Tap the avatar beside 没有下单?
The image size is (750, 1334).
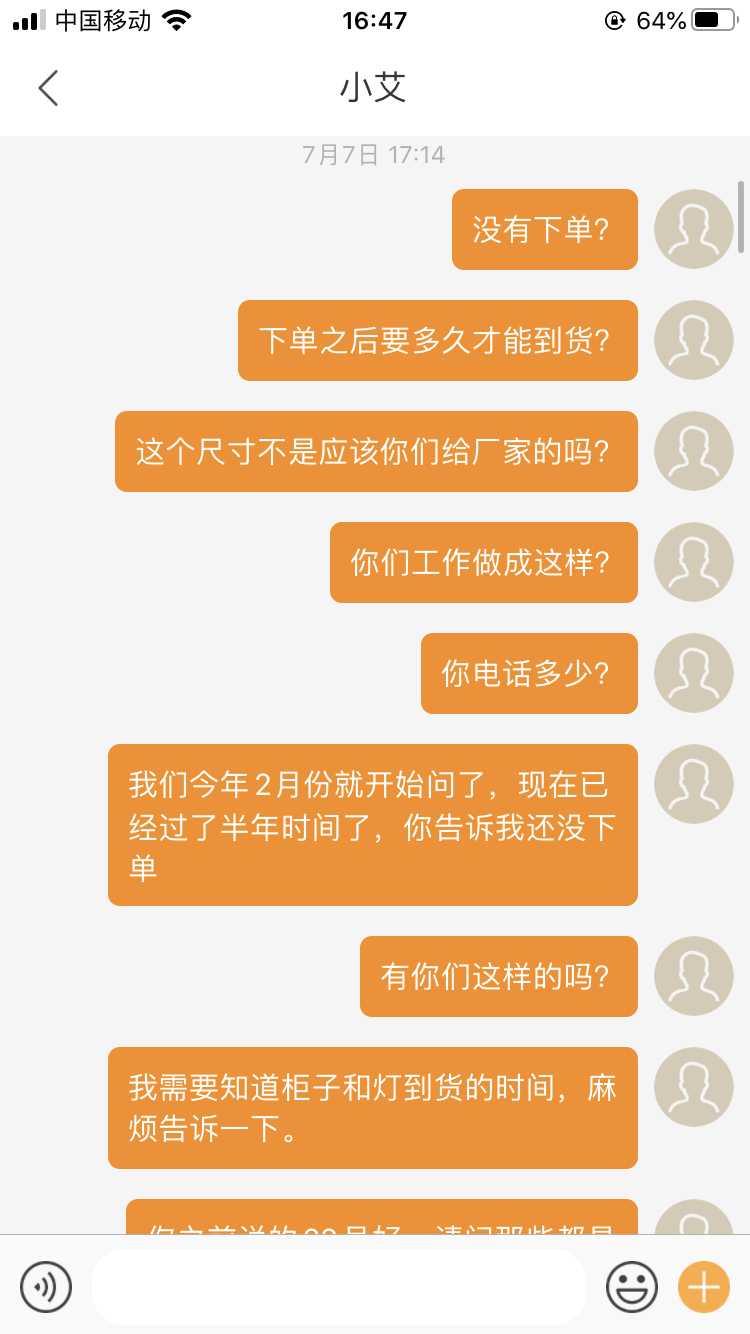coord(693,229)
